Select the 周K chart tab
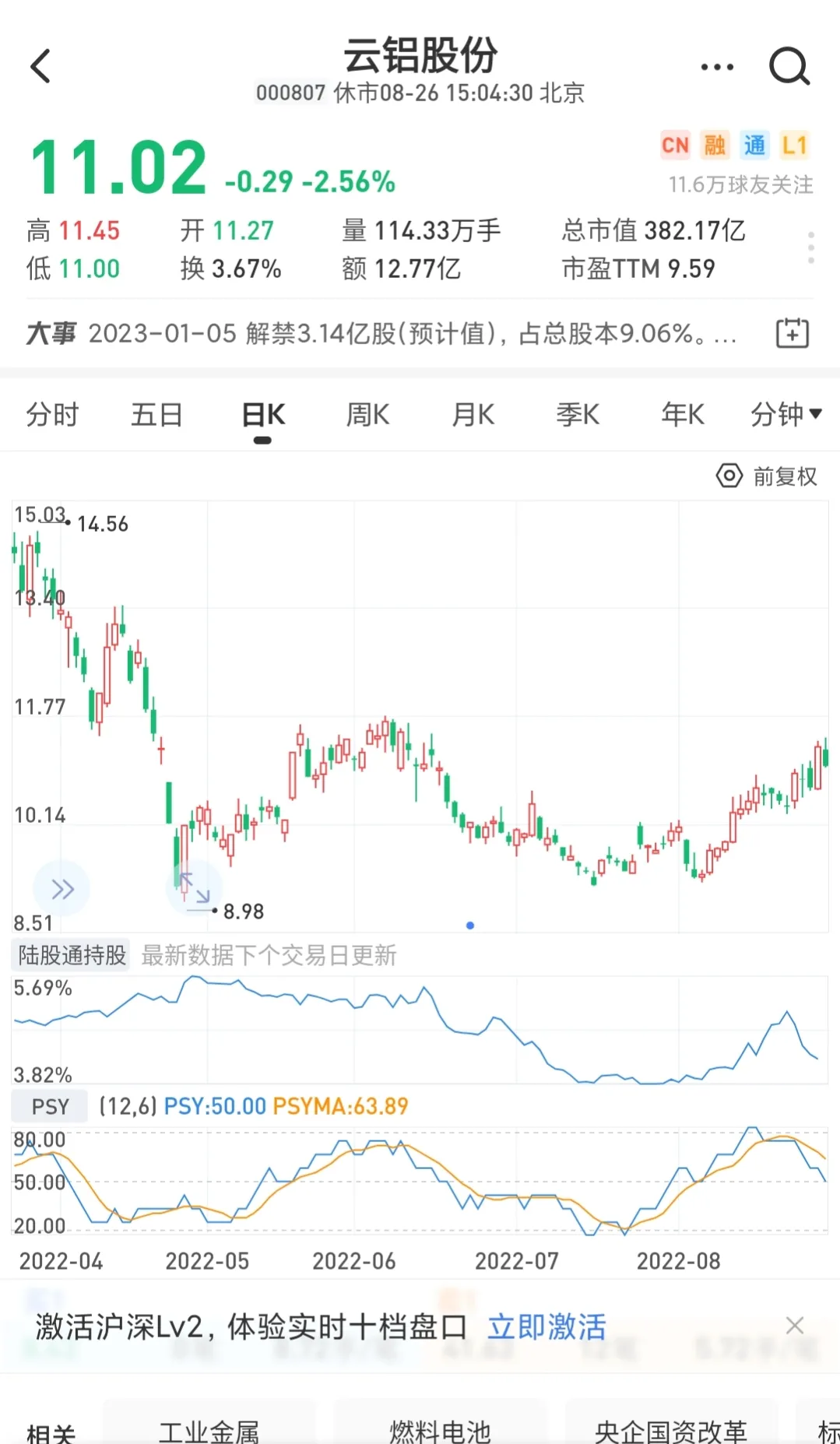 [x=367, y=415]
